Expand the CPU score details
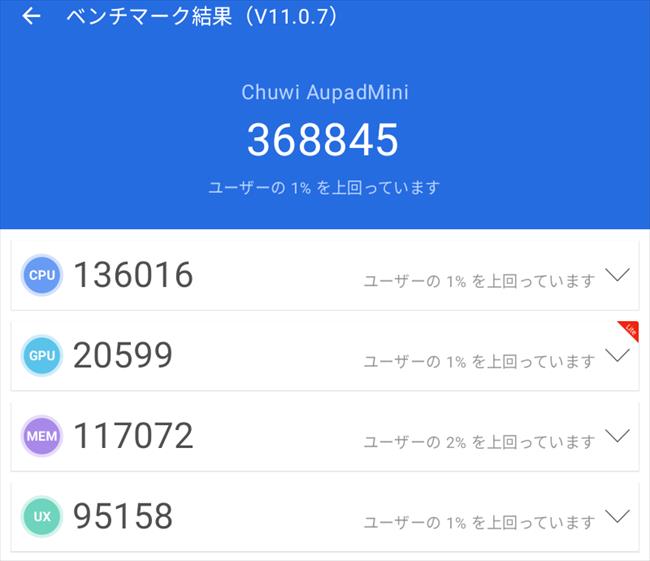Image resolution: width=650 pixels, height=561 pixels. 617,275
